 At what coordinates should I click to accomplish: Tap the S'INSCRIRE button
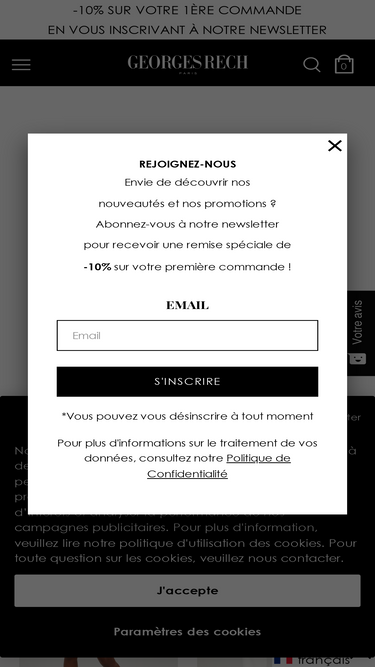[x=187, y=382]
